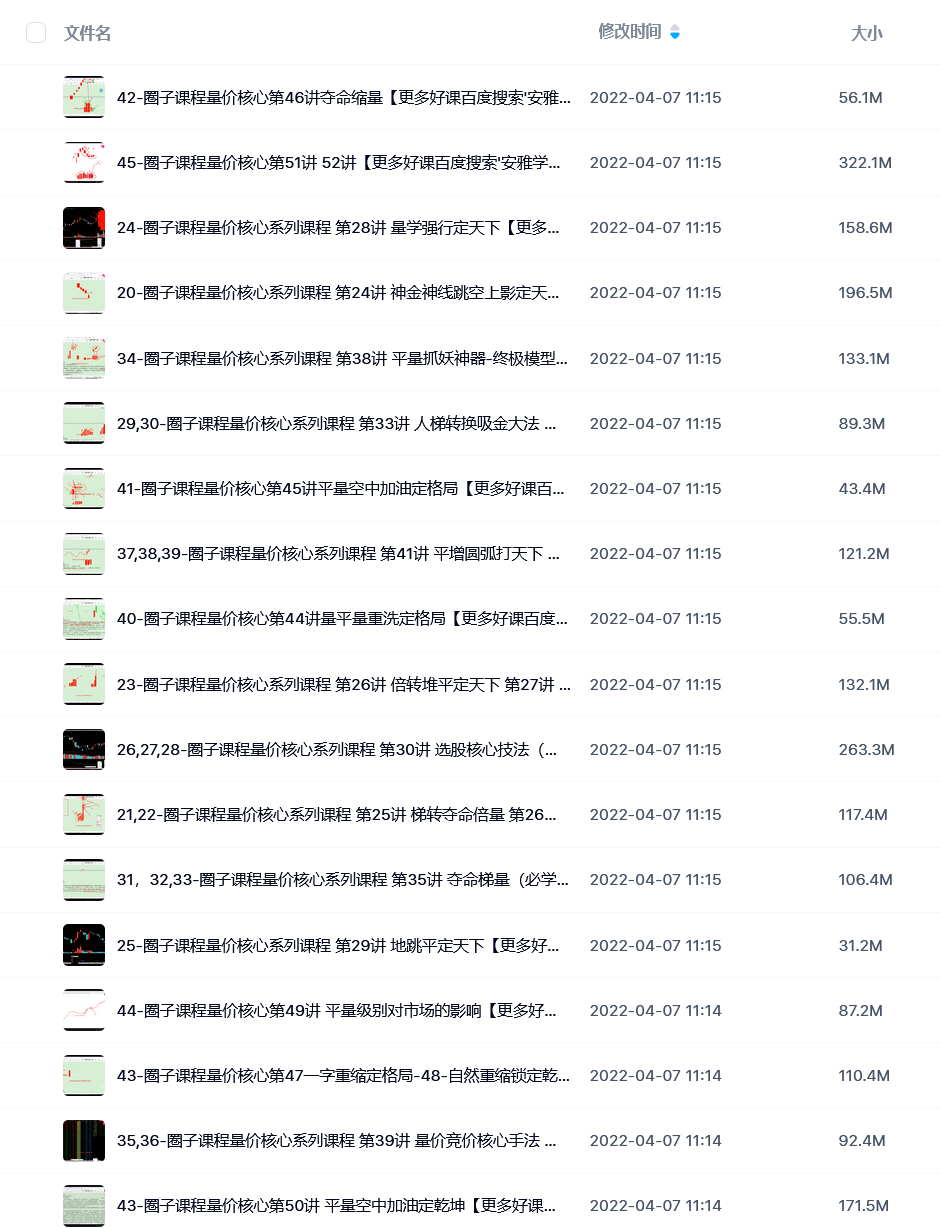Open 21,22-第25讲 梯转夺命倍量
940x1228 pixels.
[336, 815]
